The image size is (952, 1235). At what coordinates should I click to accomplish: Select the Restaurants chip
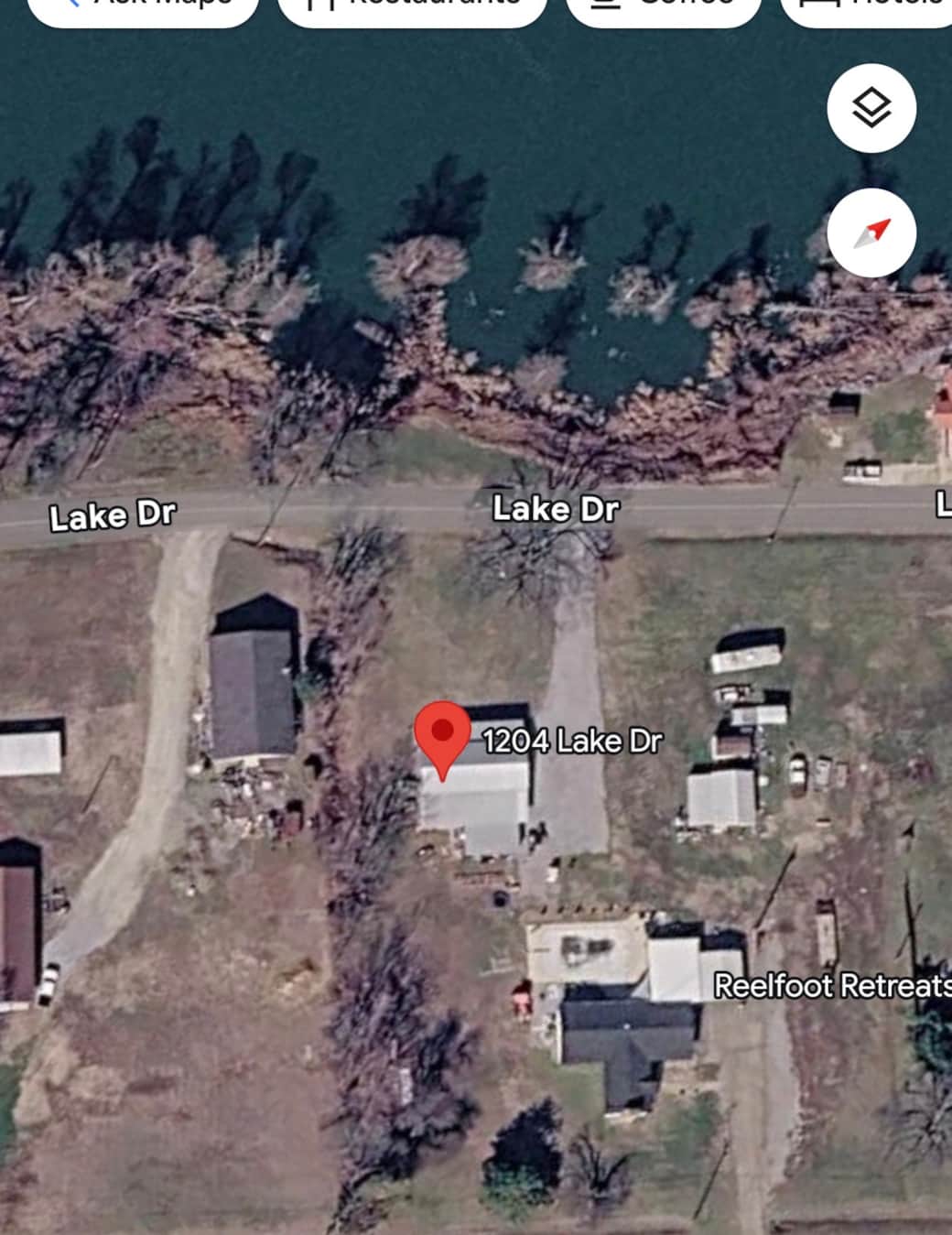[x=412, y=7]
